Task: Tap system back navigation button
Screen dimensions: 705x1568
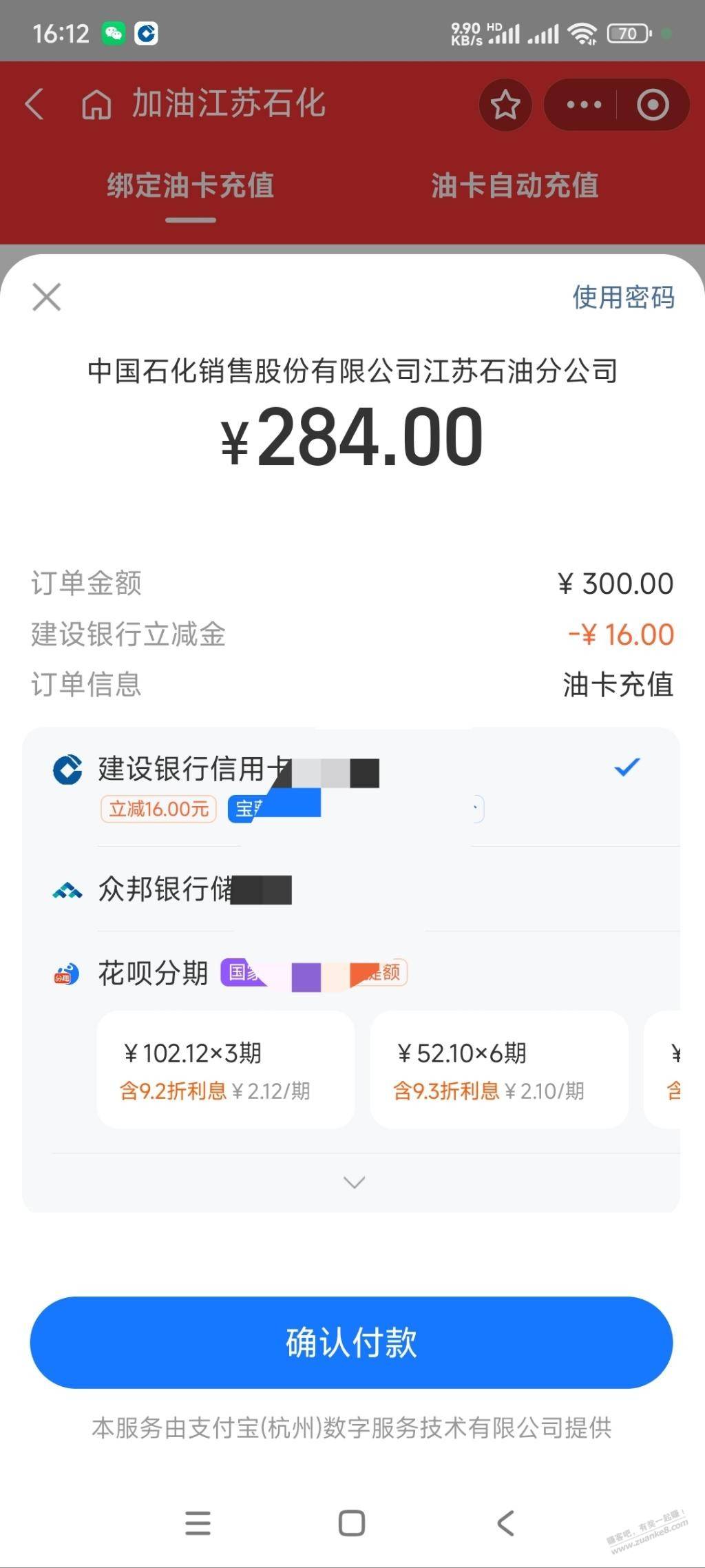Action: pyautogui.click(x=505, y=1523)
